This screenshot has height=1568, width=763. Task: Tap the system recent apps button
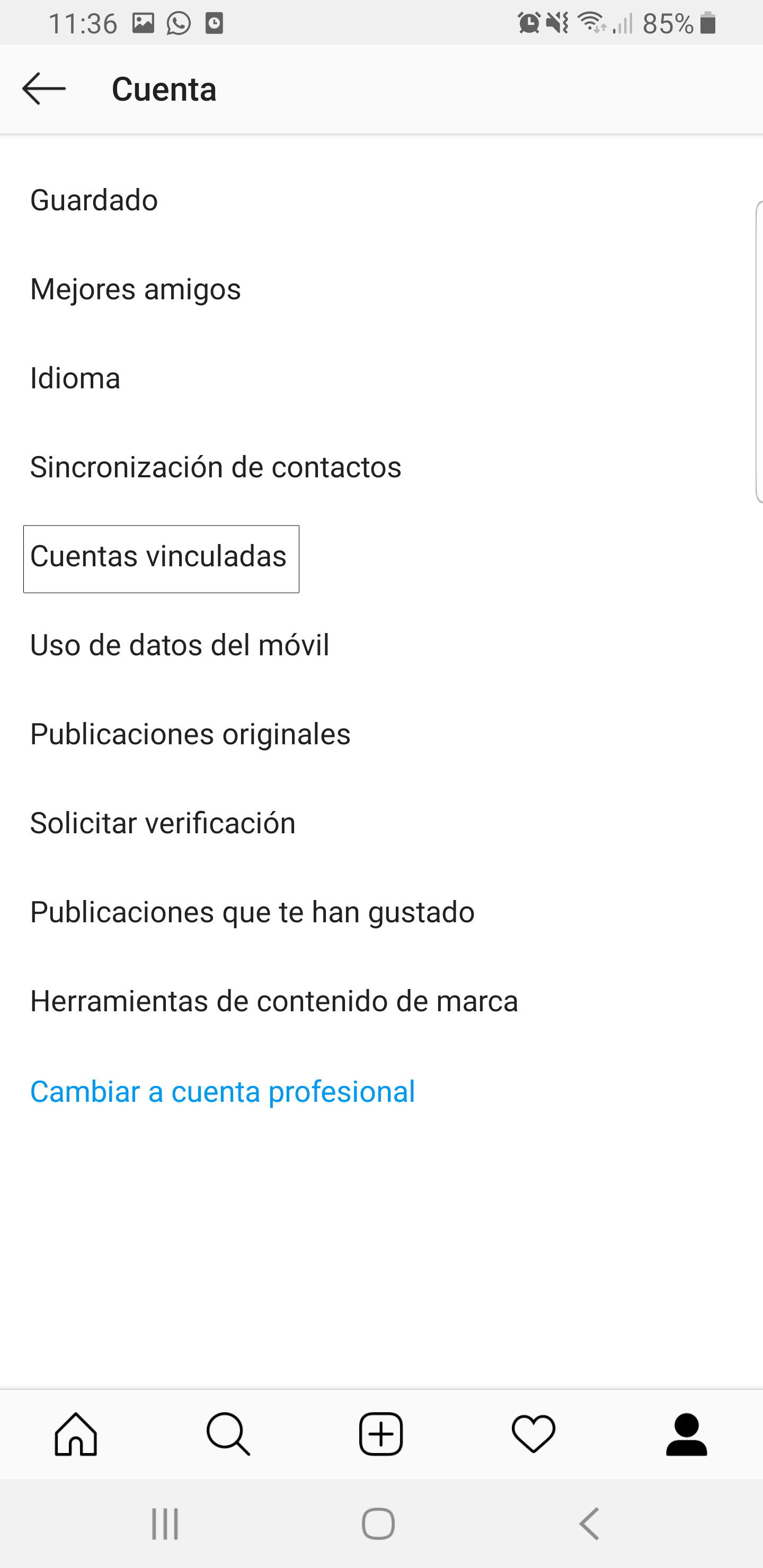pos(165,1524)
